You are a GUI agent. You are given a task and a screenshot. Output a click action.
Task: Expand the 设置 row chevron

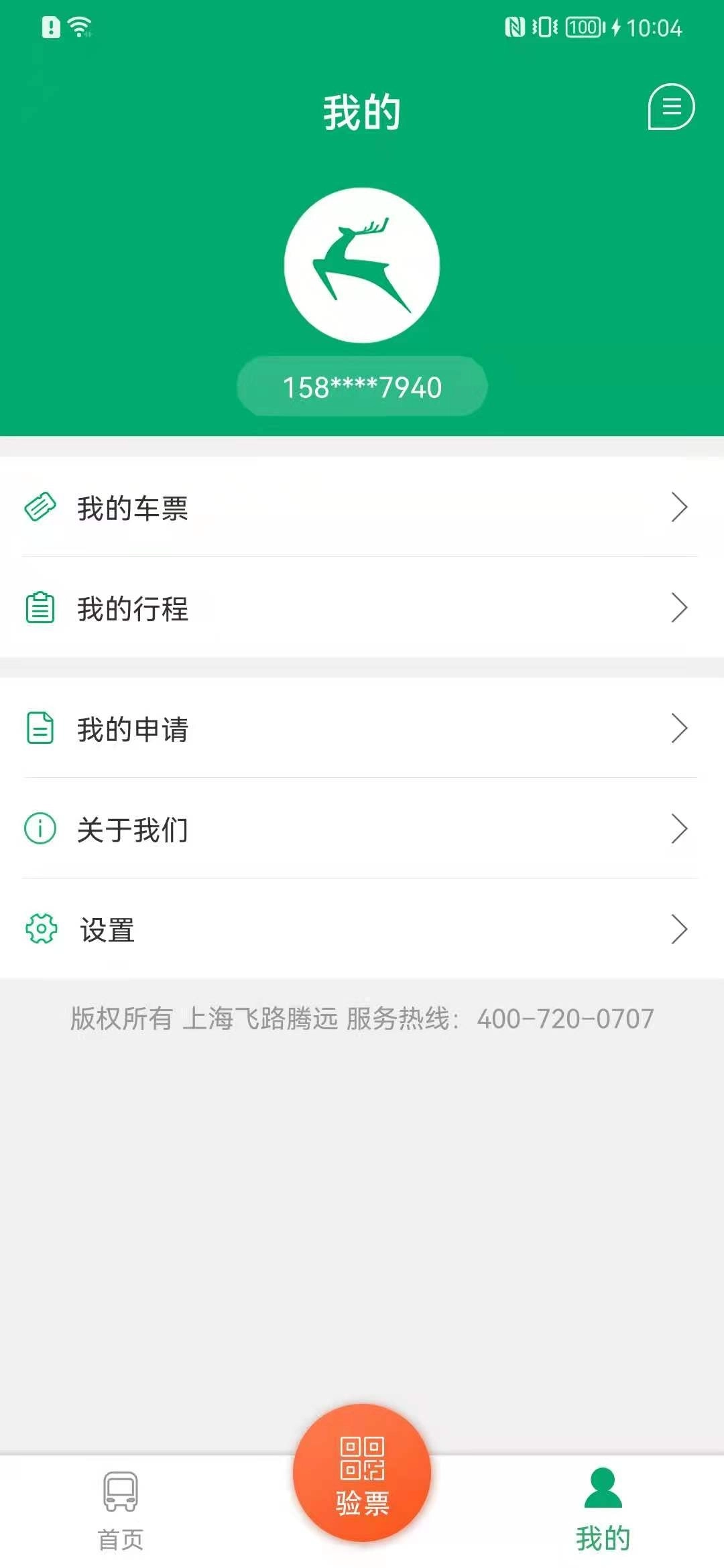click(x=679, y=930)
